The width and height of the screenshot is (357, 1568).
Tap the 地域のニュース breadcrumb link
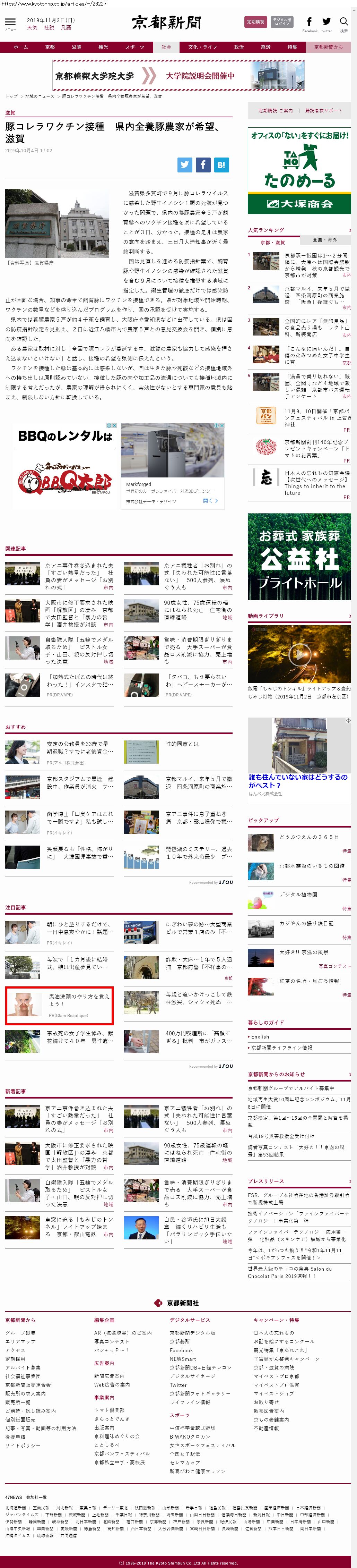click(x=40, y=96)
